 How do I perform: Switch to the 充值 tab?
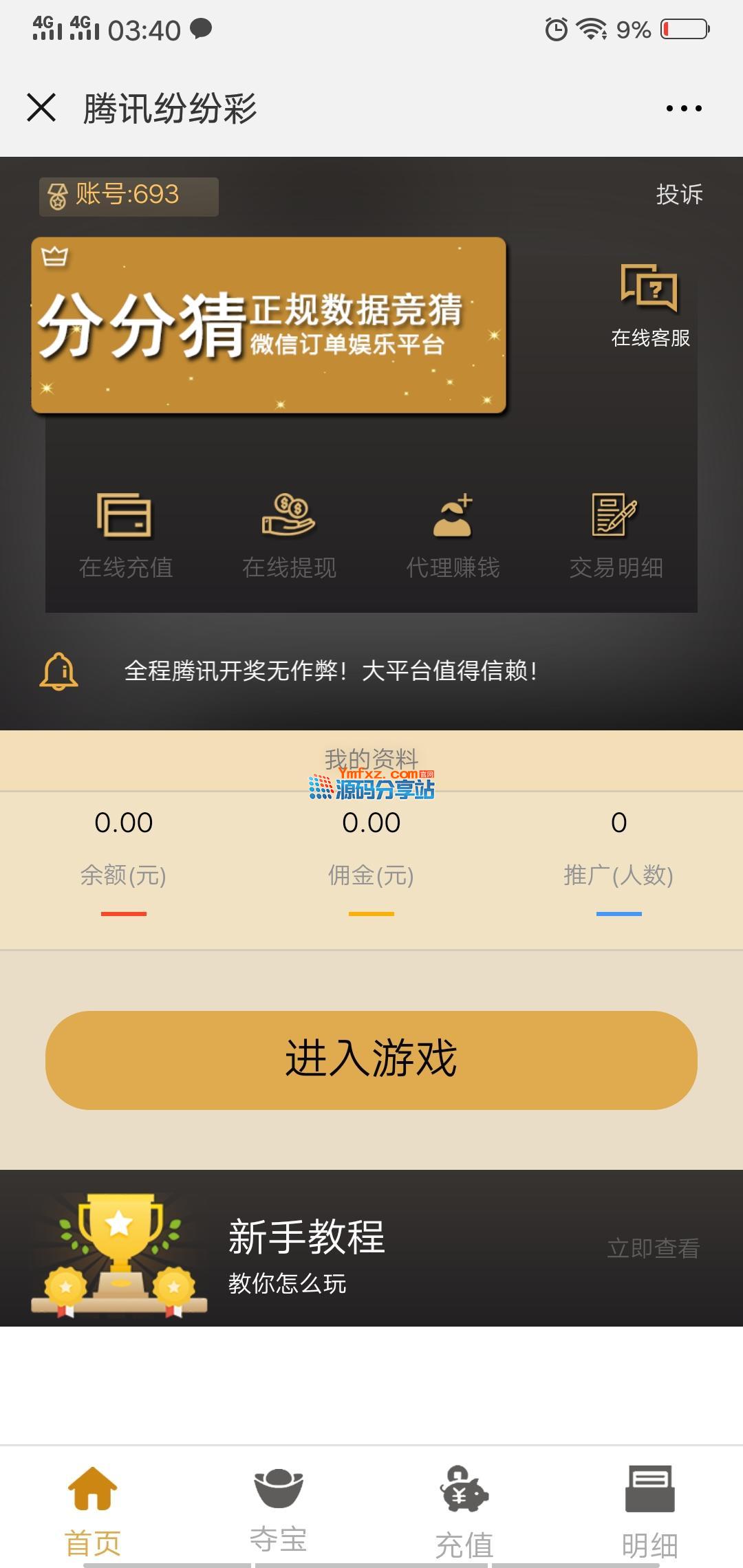coord(464,1510)
